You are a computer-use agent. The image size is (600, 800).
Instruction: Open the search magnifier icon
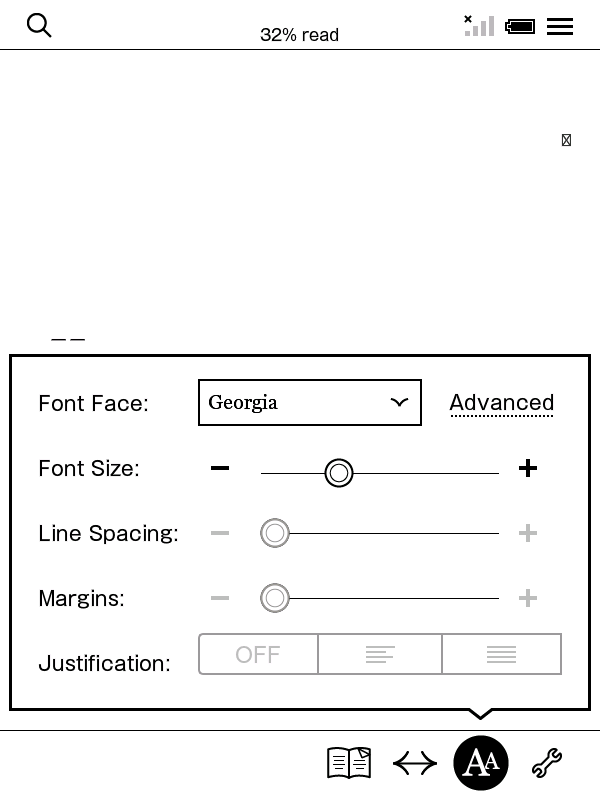39,26
